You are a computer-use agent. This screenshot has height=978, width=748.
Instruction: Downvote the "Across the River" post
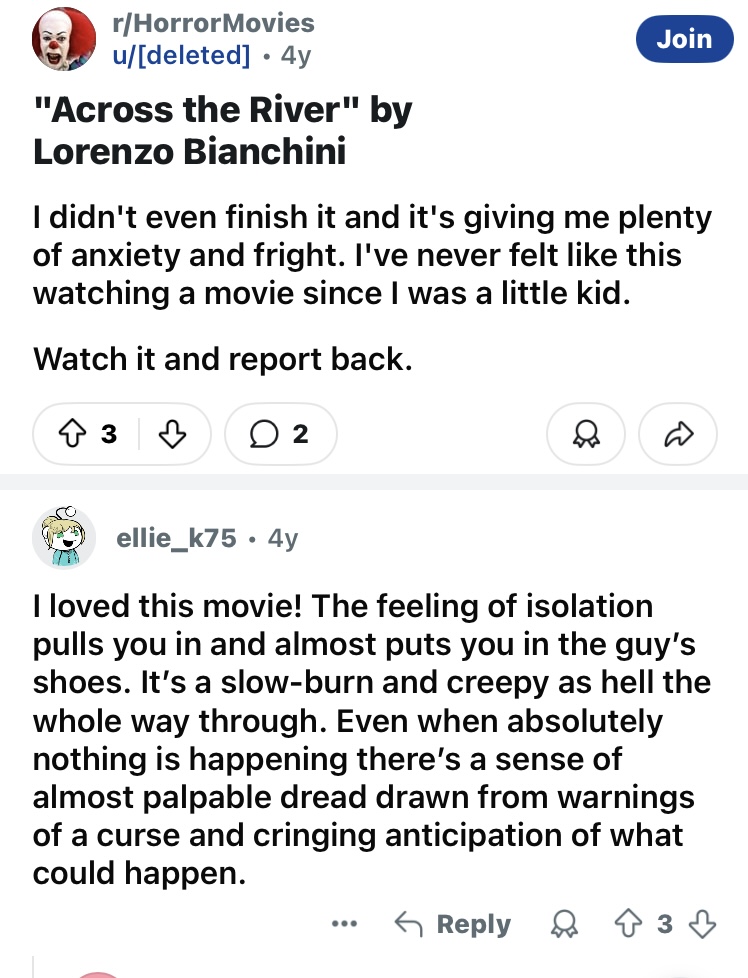click(174, 434)
